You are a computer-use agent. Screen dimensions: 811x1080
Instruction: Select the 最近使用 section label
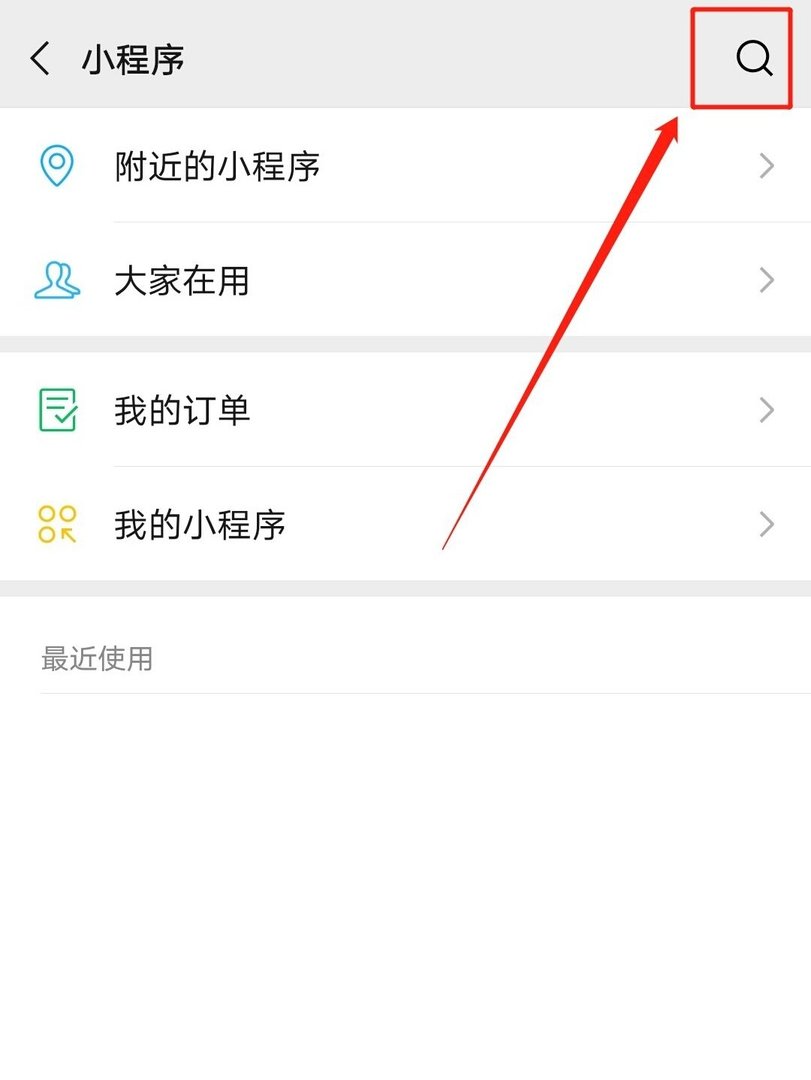tap(96, 659)
